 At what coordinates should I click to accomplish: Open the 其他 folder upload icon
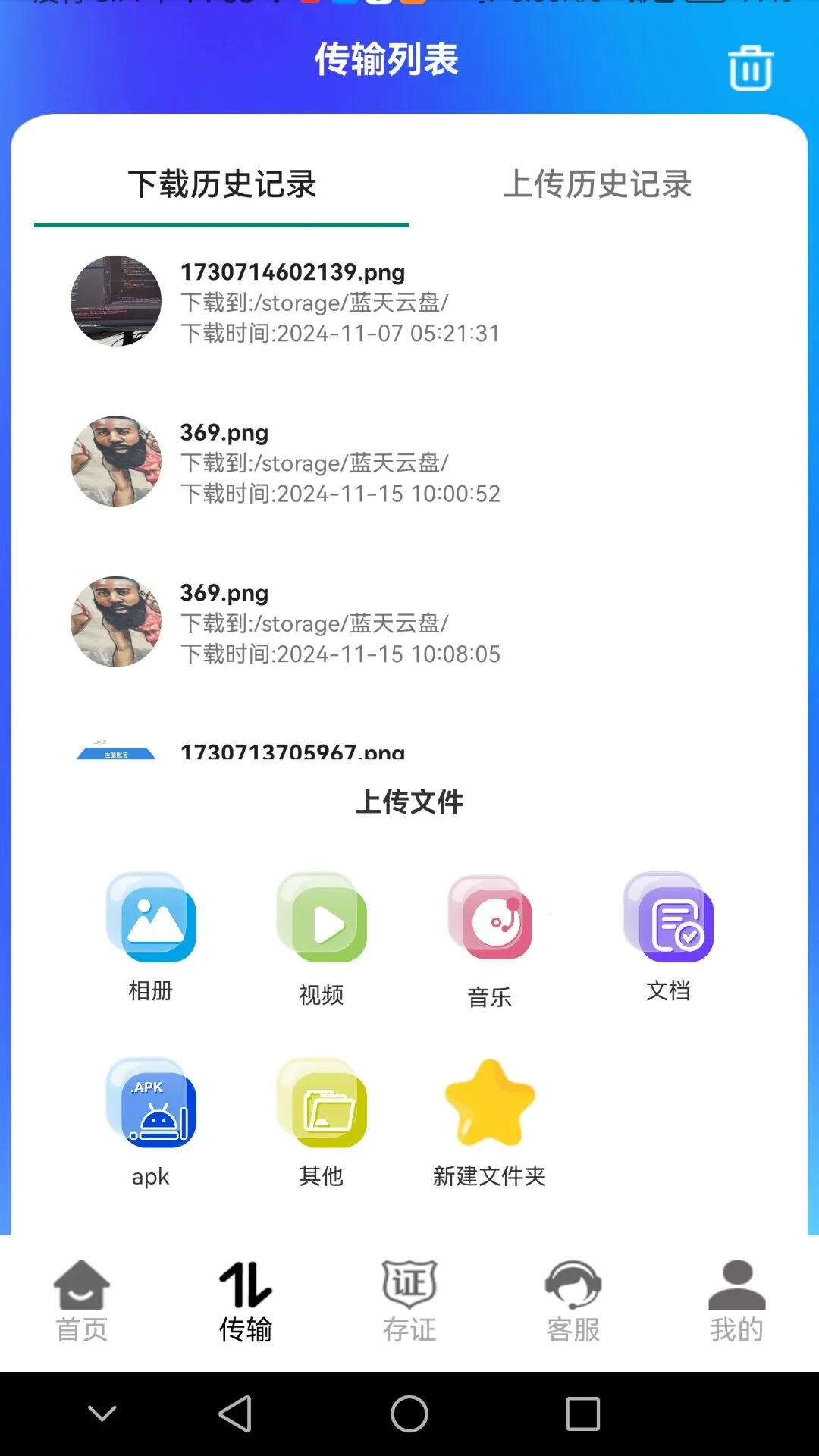tap(322, 1107)
